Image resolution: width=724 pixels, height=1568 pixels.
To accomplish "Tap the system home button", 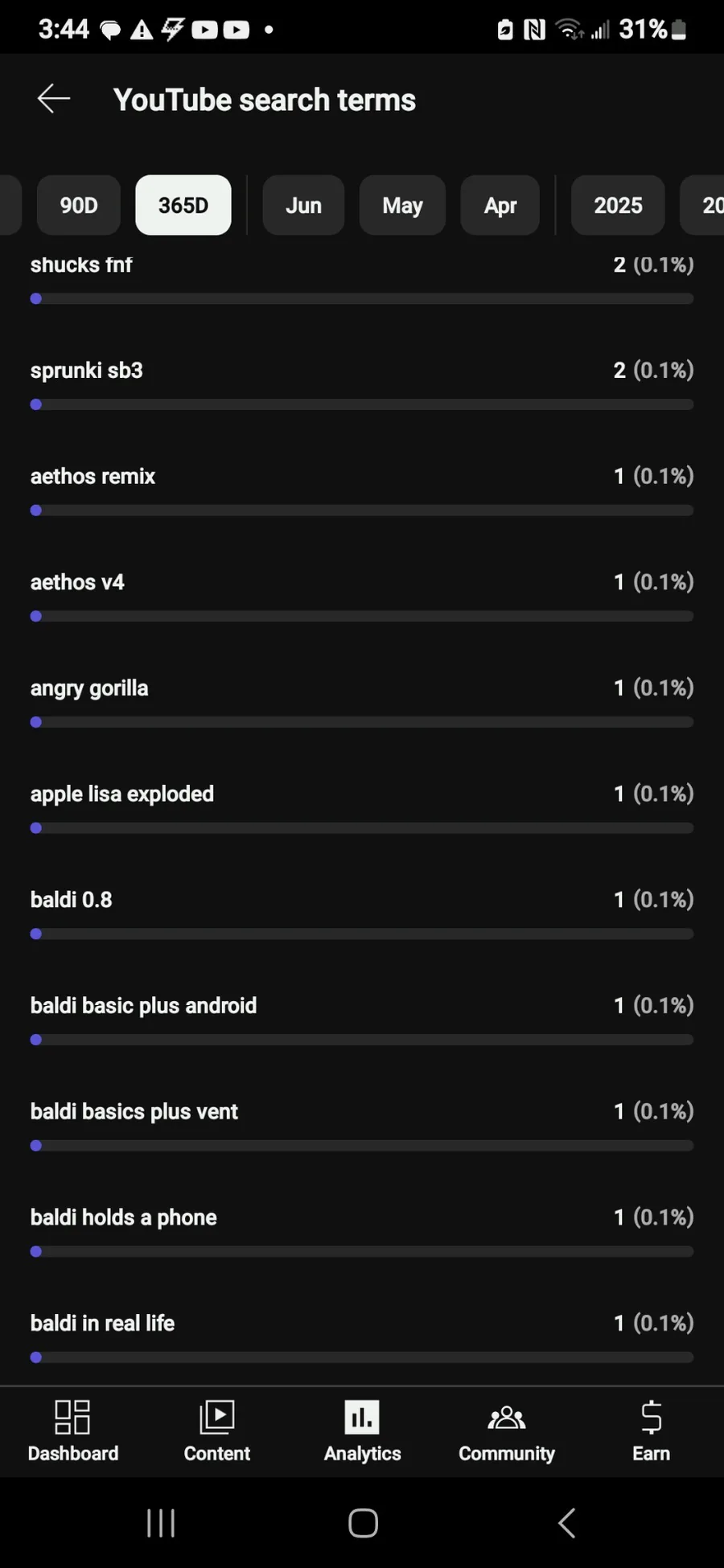I will pyautogui.click(x=363, y=1522).
